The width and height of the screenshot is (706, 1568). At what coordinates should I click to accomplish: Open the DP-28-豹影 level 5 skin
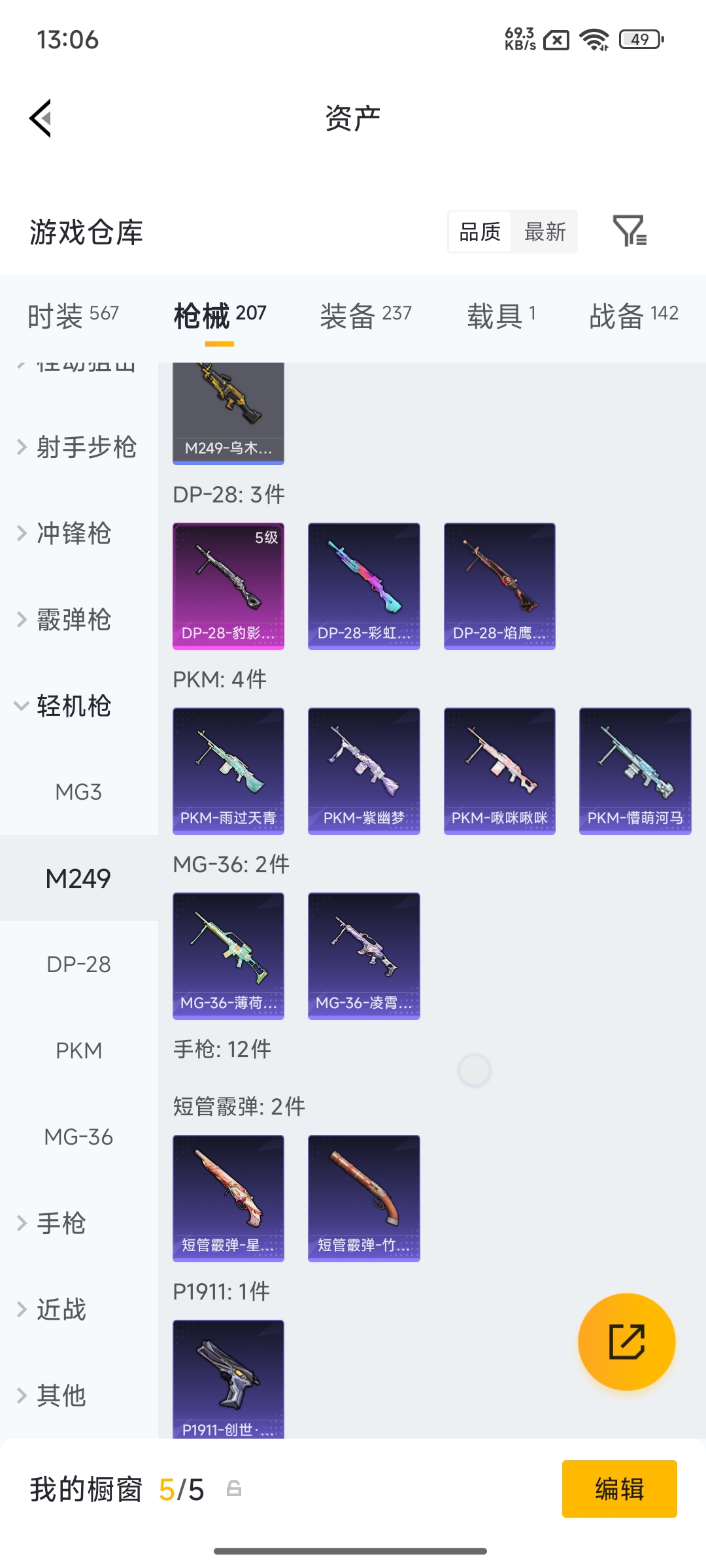point(228,585)
